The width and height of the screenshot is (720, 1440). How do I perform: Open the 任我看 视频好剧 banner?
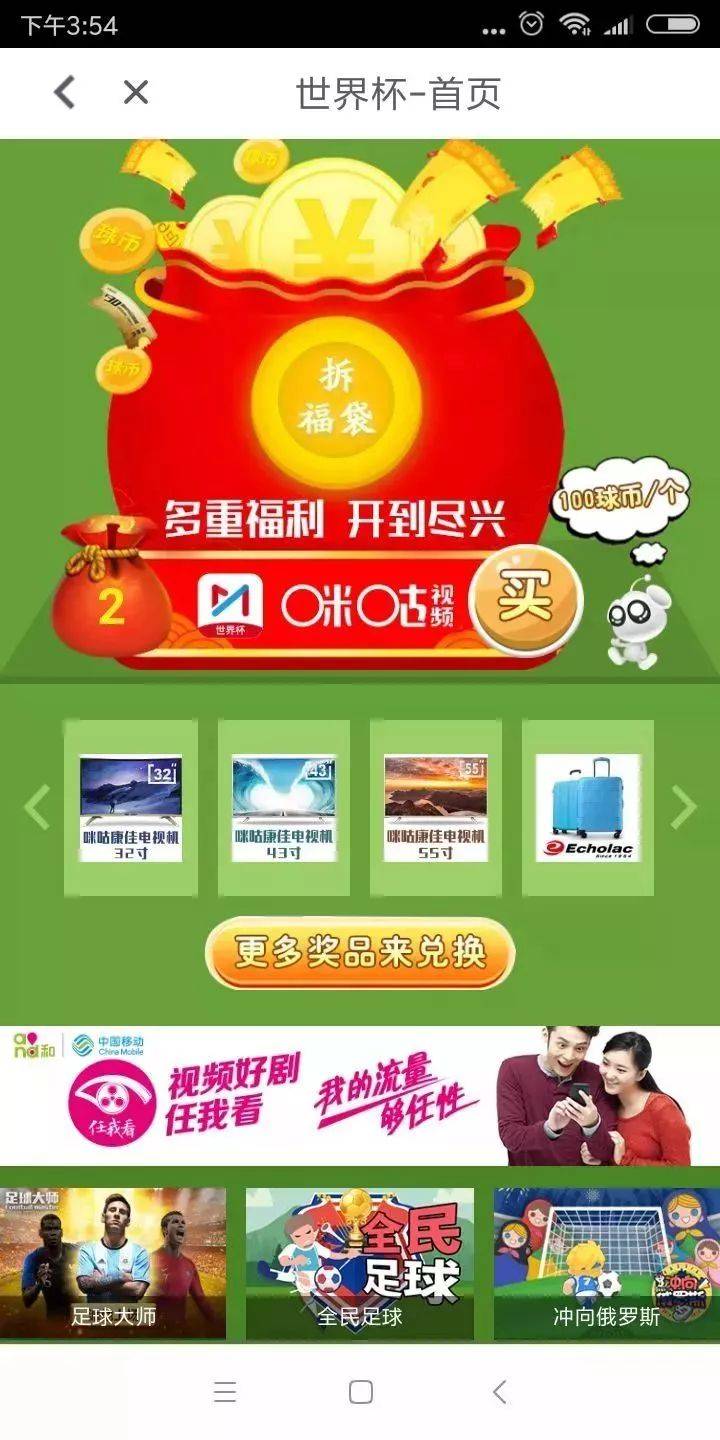pyautogui.click(x=360, y=1096)
